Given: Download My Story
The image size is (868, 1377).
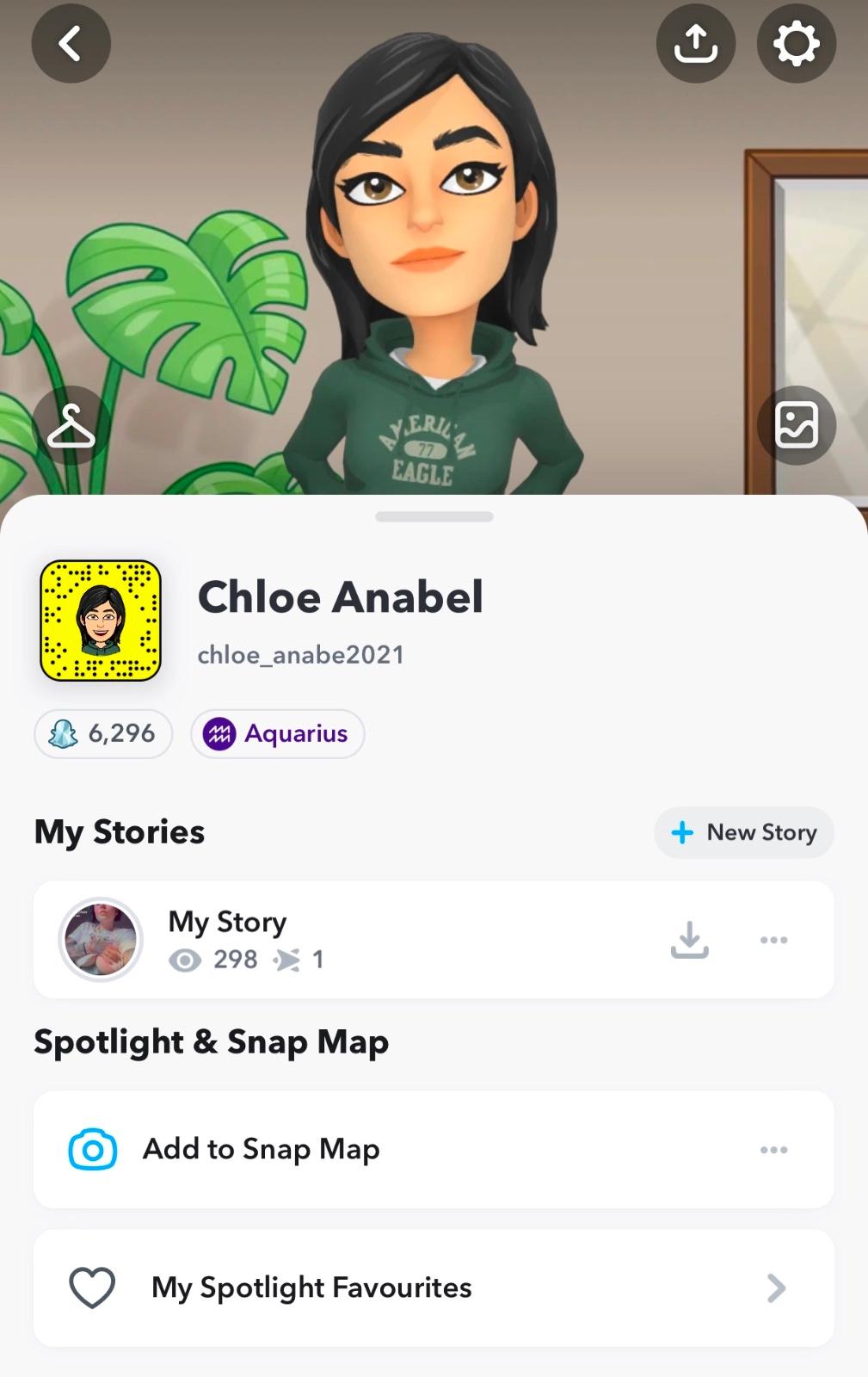Looking at the screenshot, I should coord(689,939).
